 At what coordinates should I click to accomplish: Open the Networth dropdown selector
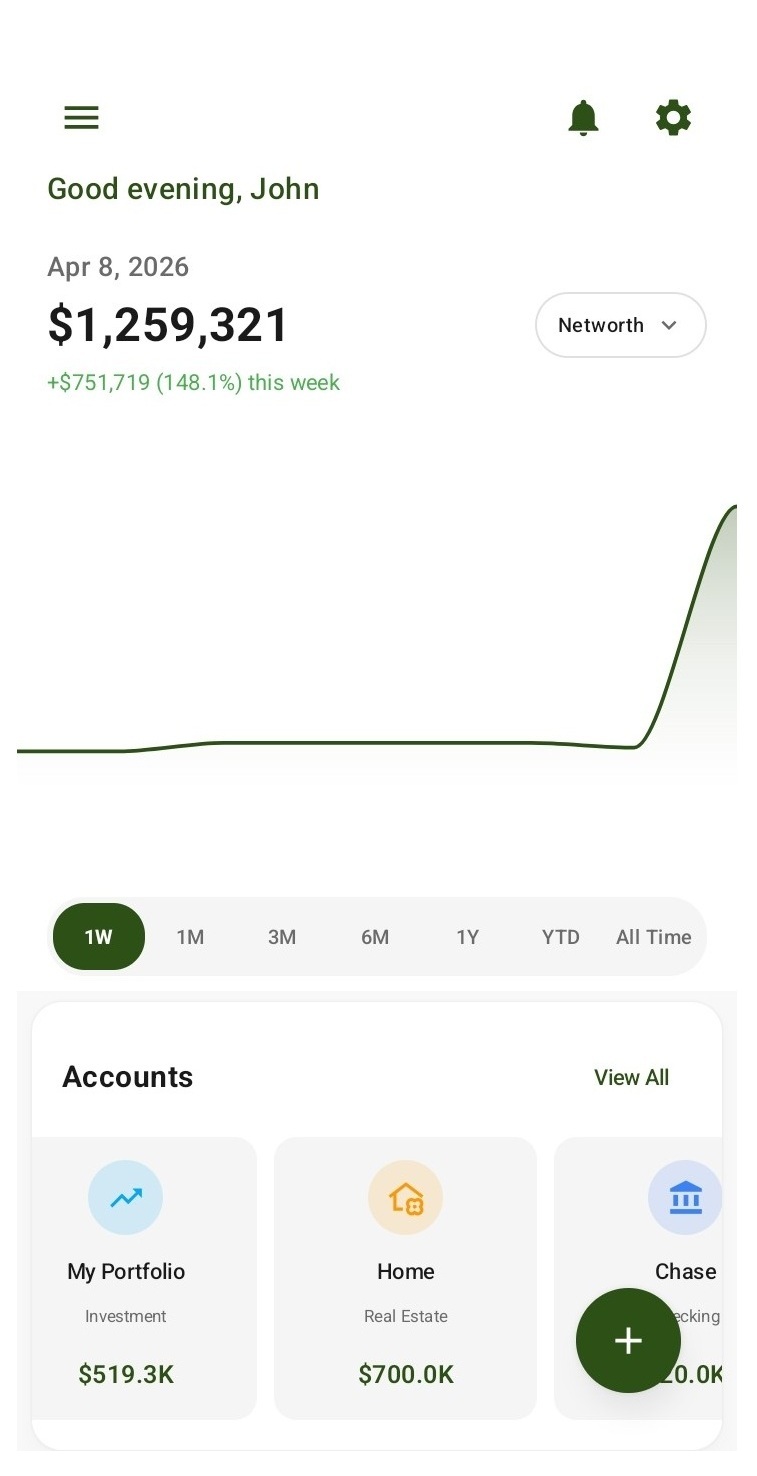620,325
